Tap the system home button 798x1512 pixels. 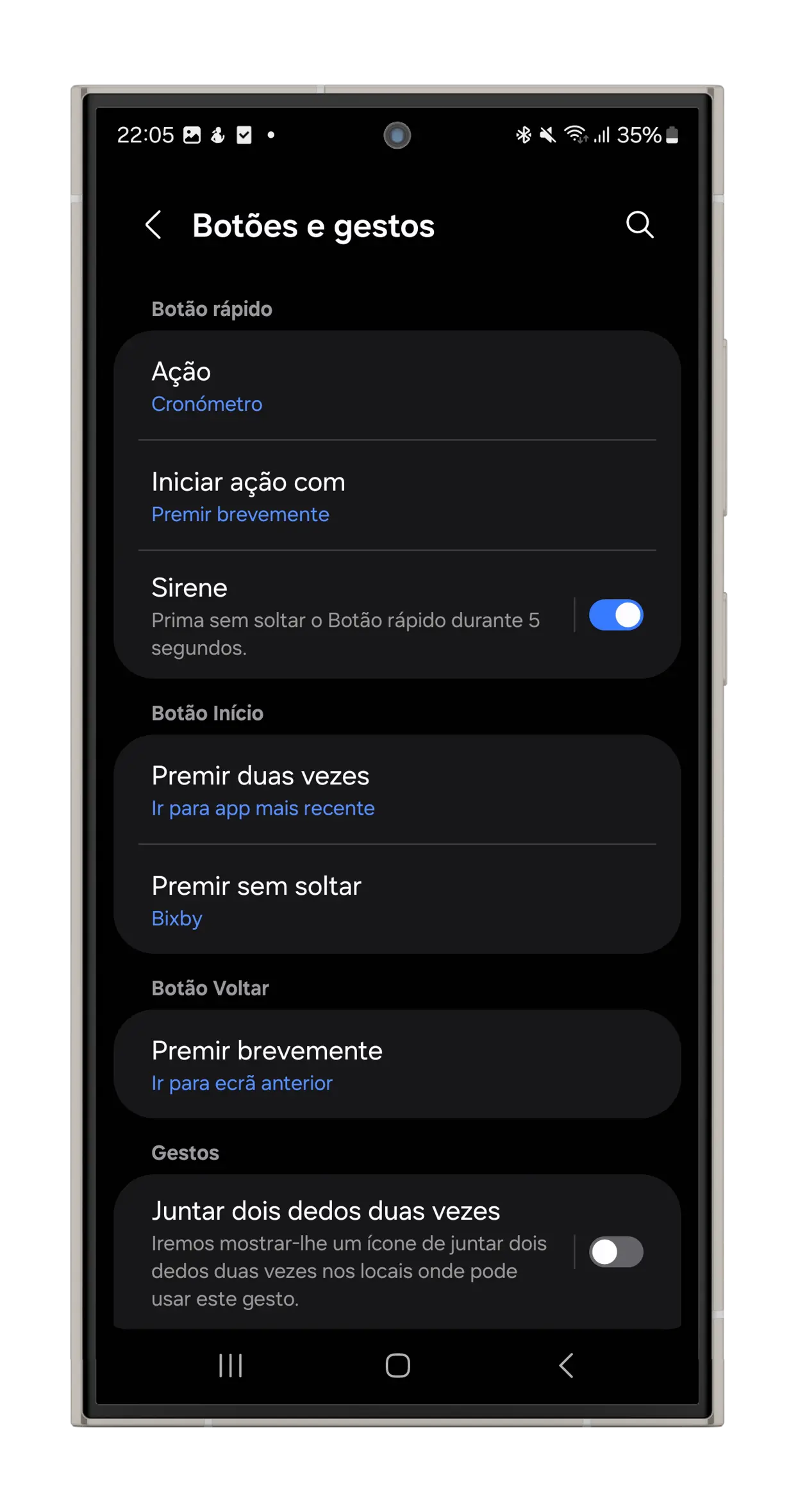pos(397,1365)
